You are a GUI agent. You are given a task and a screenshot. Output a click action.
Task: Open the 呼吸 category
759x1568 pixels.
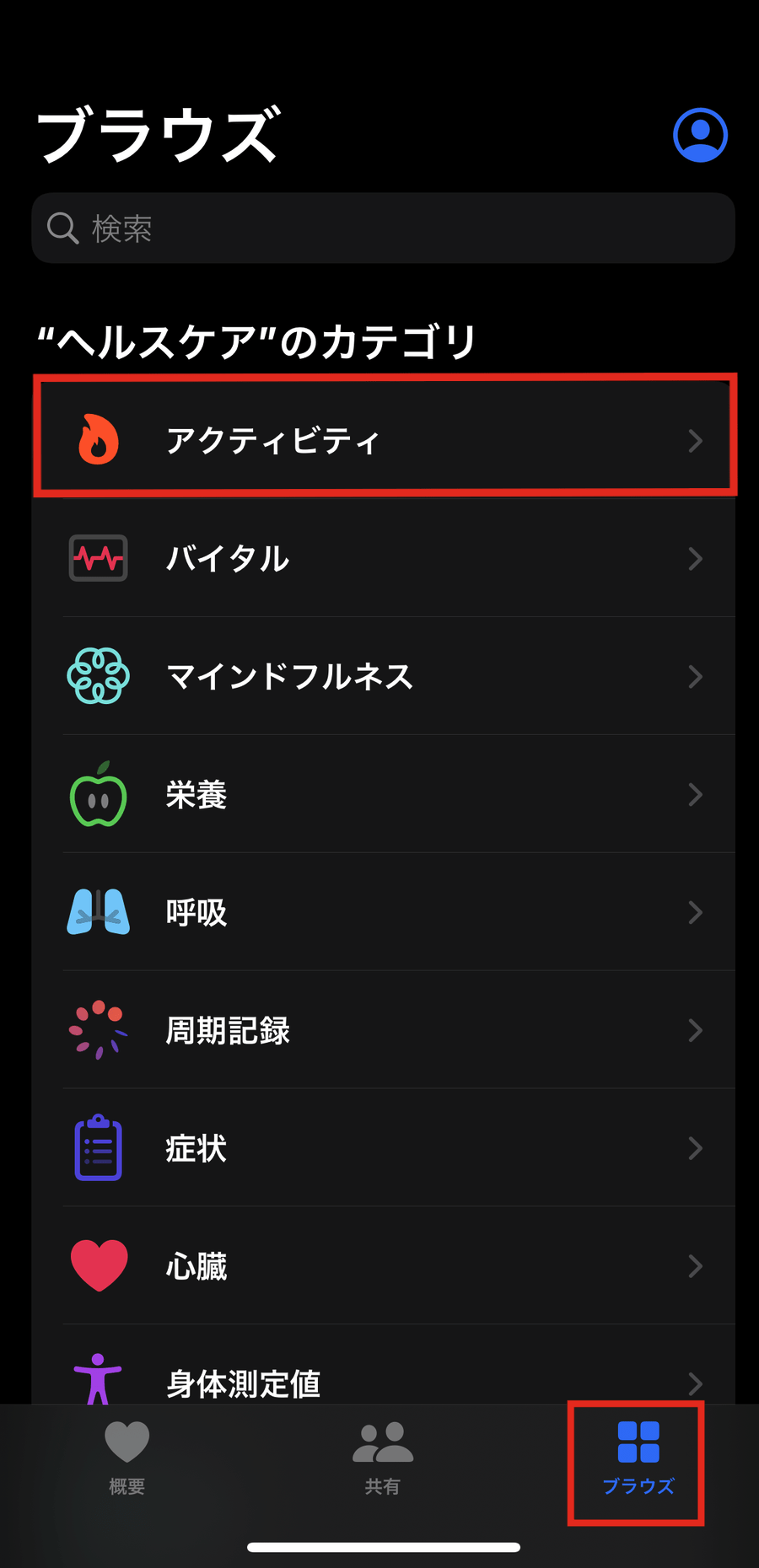pos(384,912)
